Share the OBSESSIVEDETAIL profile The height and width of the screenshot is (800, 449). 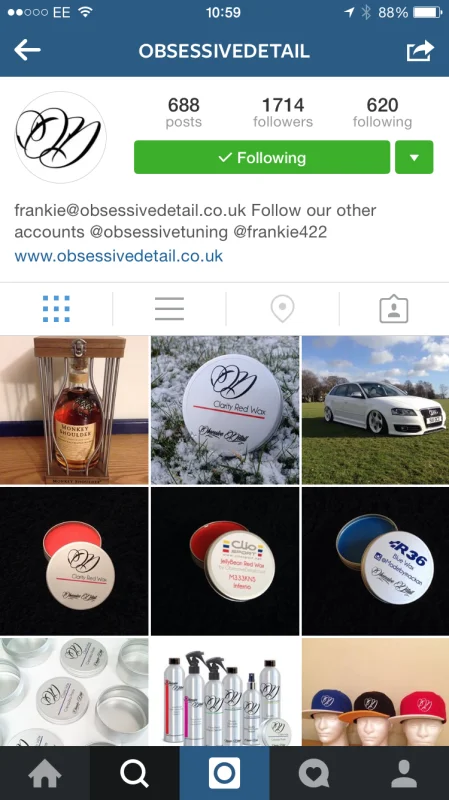point(420,51)
